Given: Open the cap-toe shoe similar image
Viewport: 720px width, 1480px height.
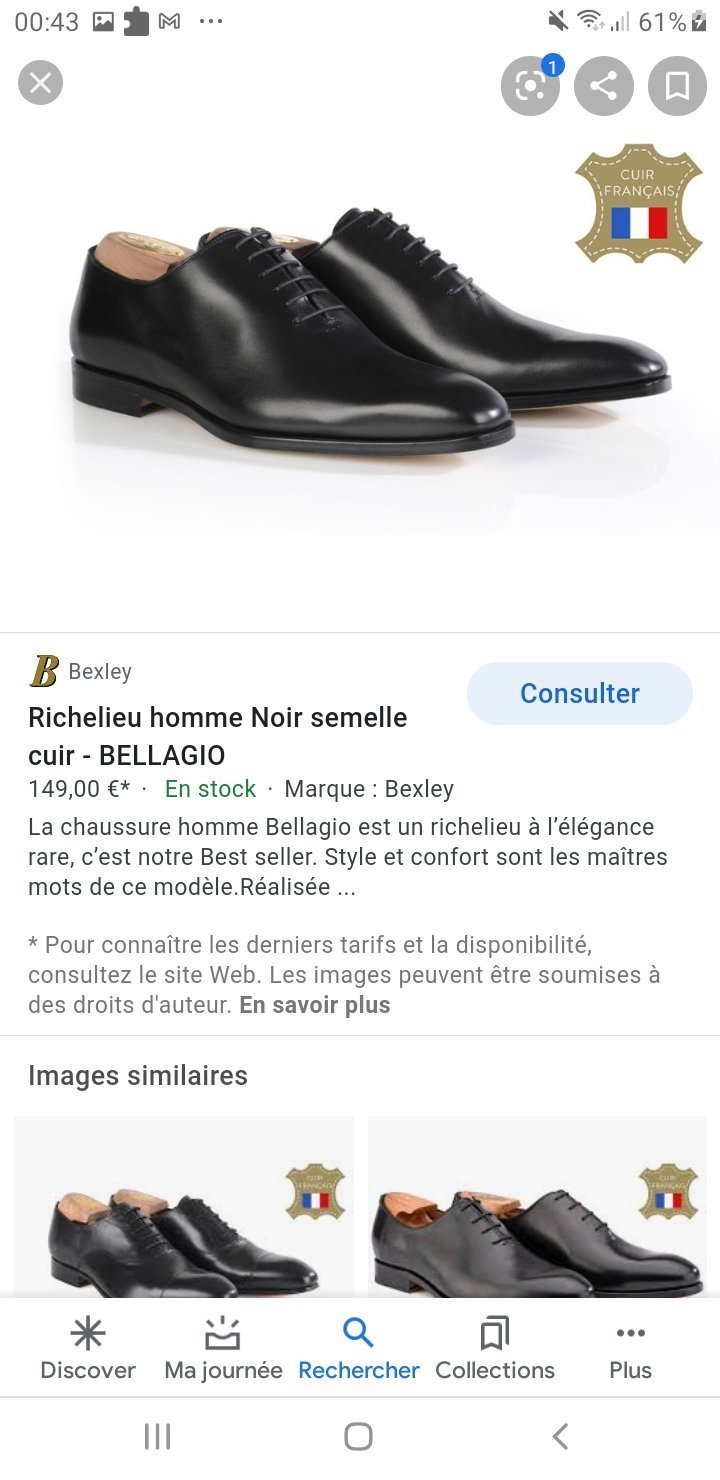Looking at the screenshot, I should tap(184, 1208).
